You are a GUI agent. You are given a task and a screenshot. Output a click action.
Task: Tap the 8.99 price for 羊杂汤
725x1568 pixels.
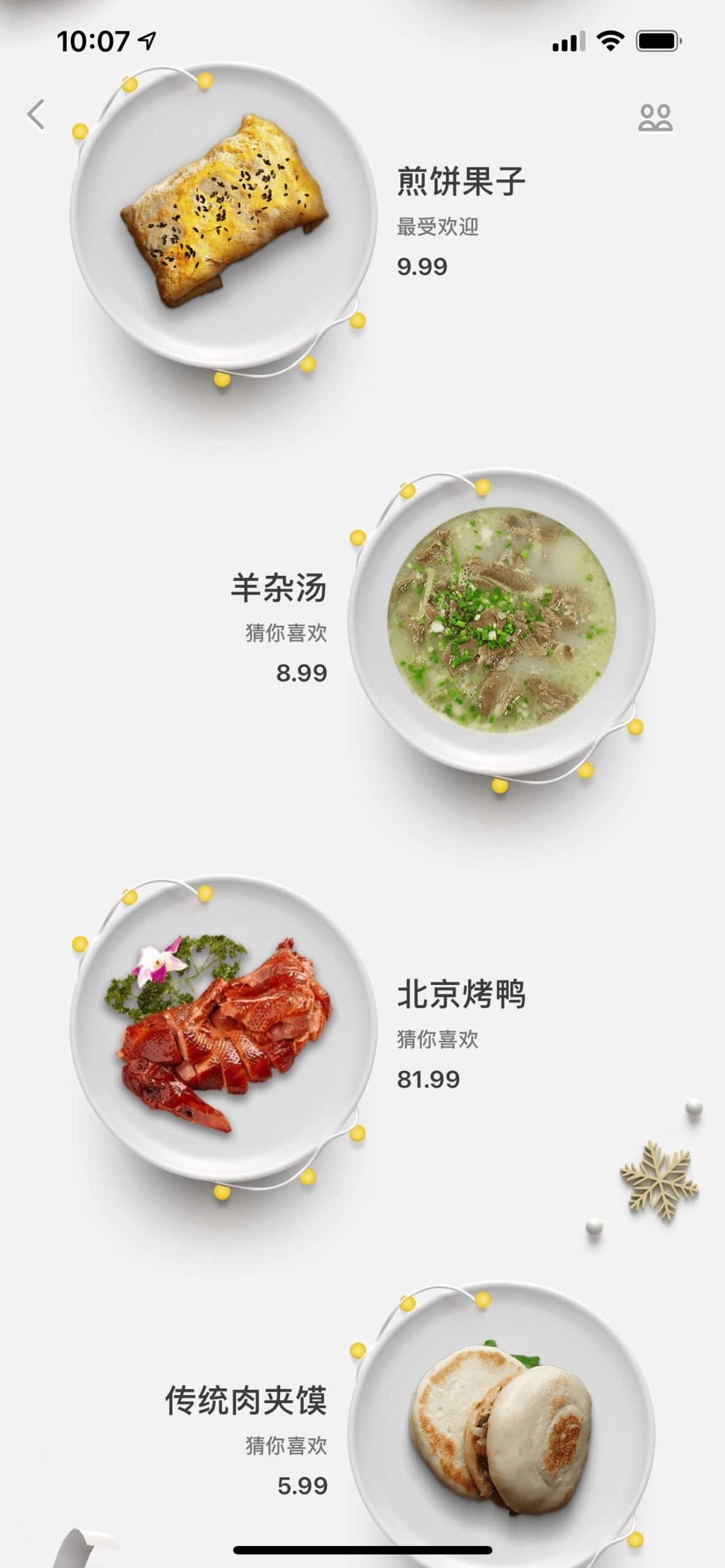[x=302, y=673]
